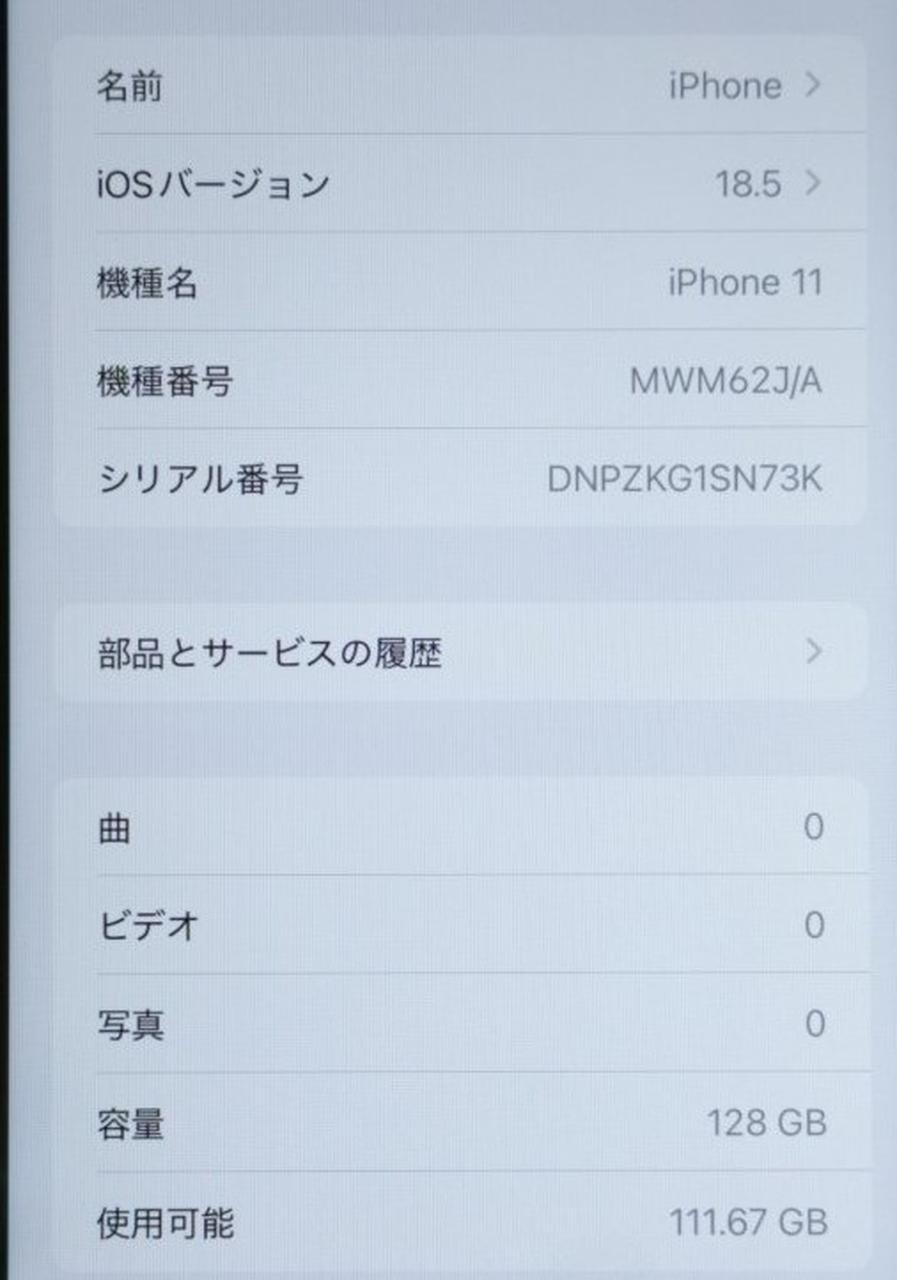
Task: Tap the 機種番号 value MWM62J/A
Action: (725, 381)
